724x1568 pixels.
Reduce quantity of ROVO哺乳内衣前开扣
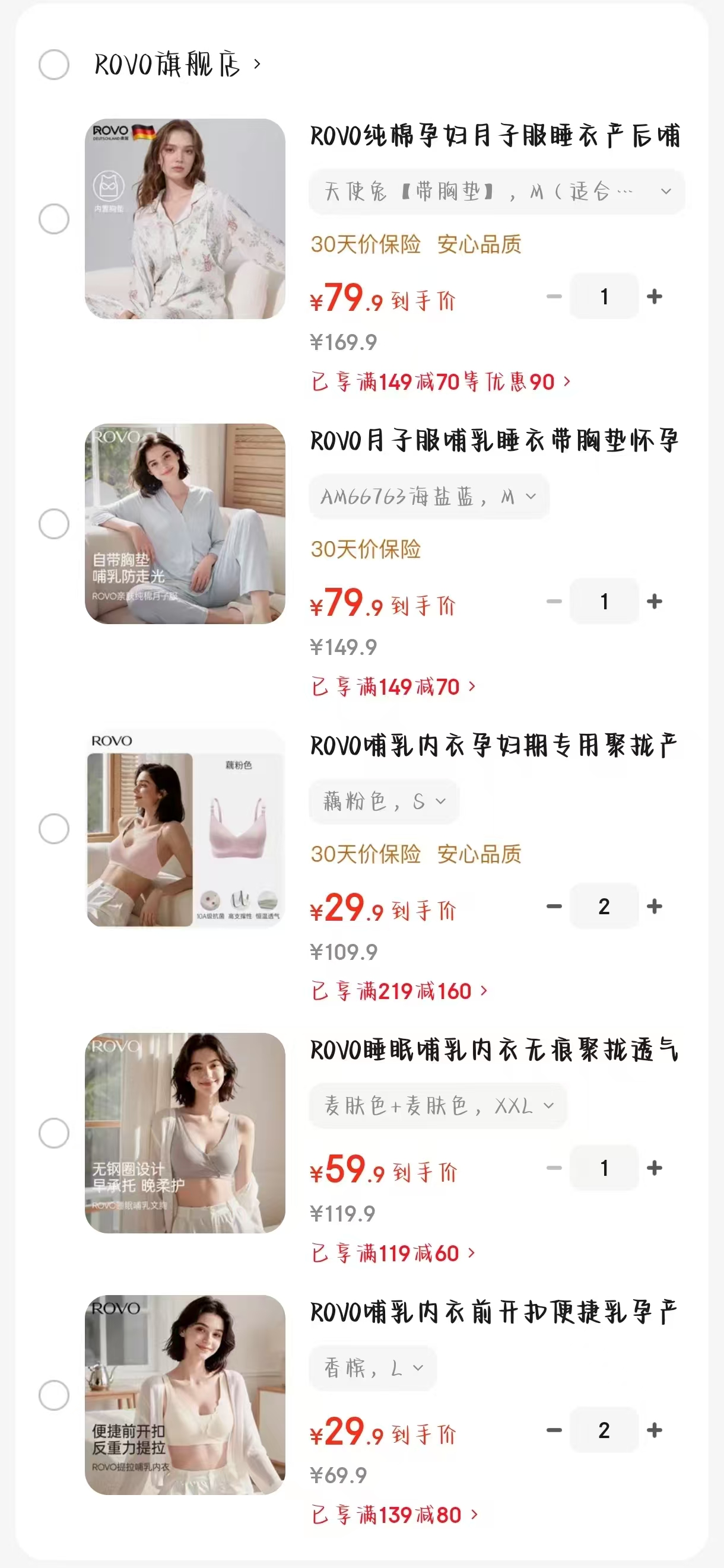click(x=554, y=1430)
